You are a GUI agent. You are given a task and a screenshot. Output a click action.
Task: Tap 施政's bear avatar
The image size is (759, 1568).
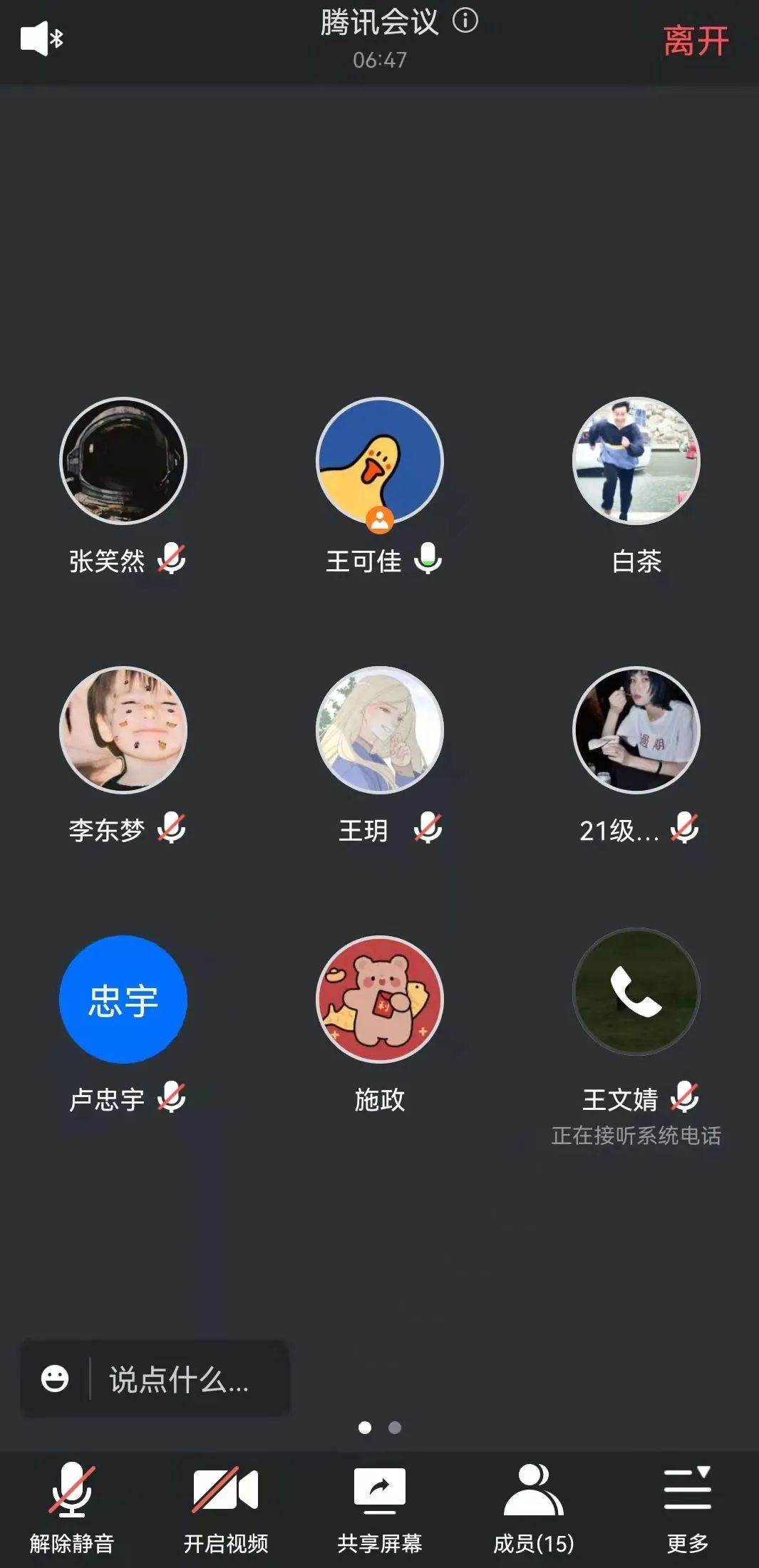tap(380, 1000)
